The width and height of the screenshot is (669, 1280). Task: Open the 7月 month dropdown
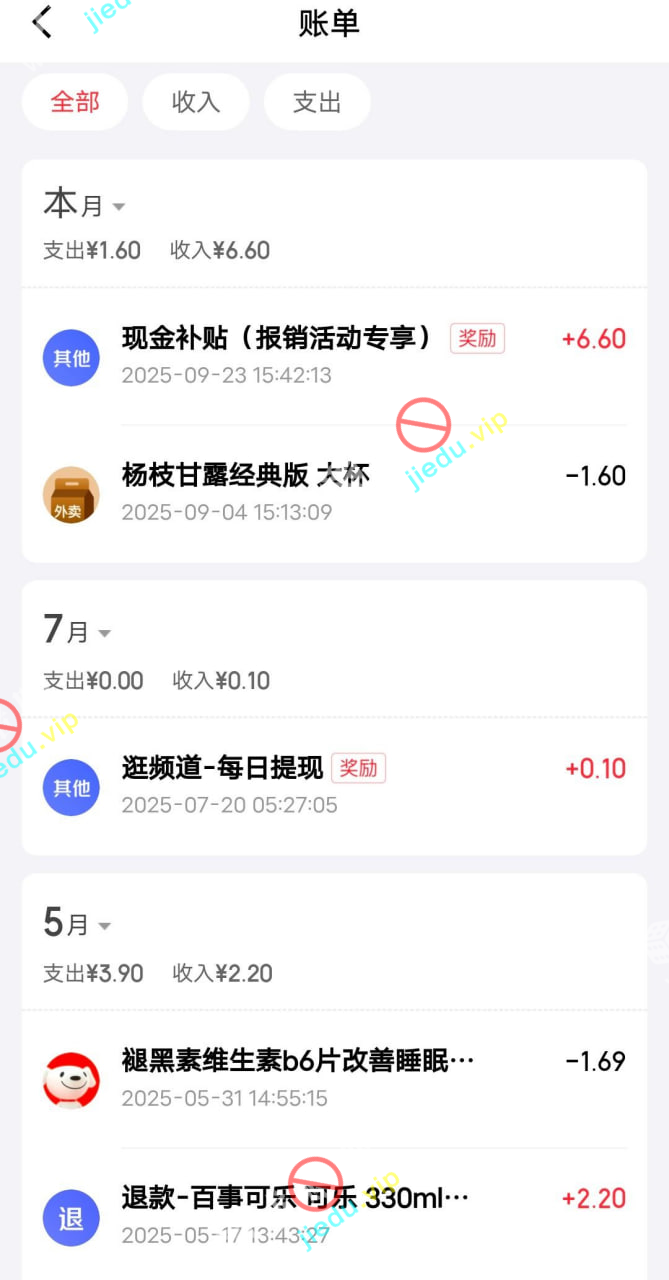point(78,631)
